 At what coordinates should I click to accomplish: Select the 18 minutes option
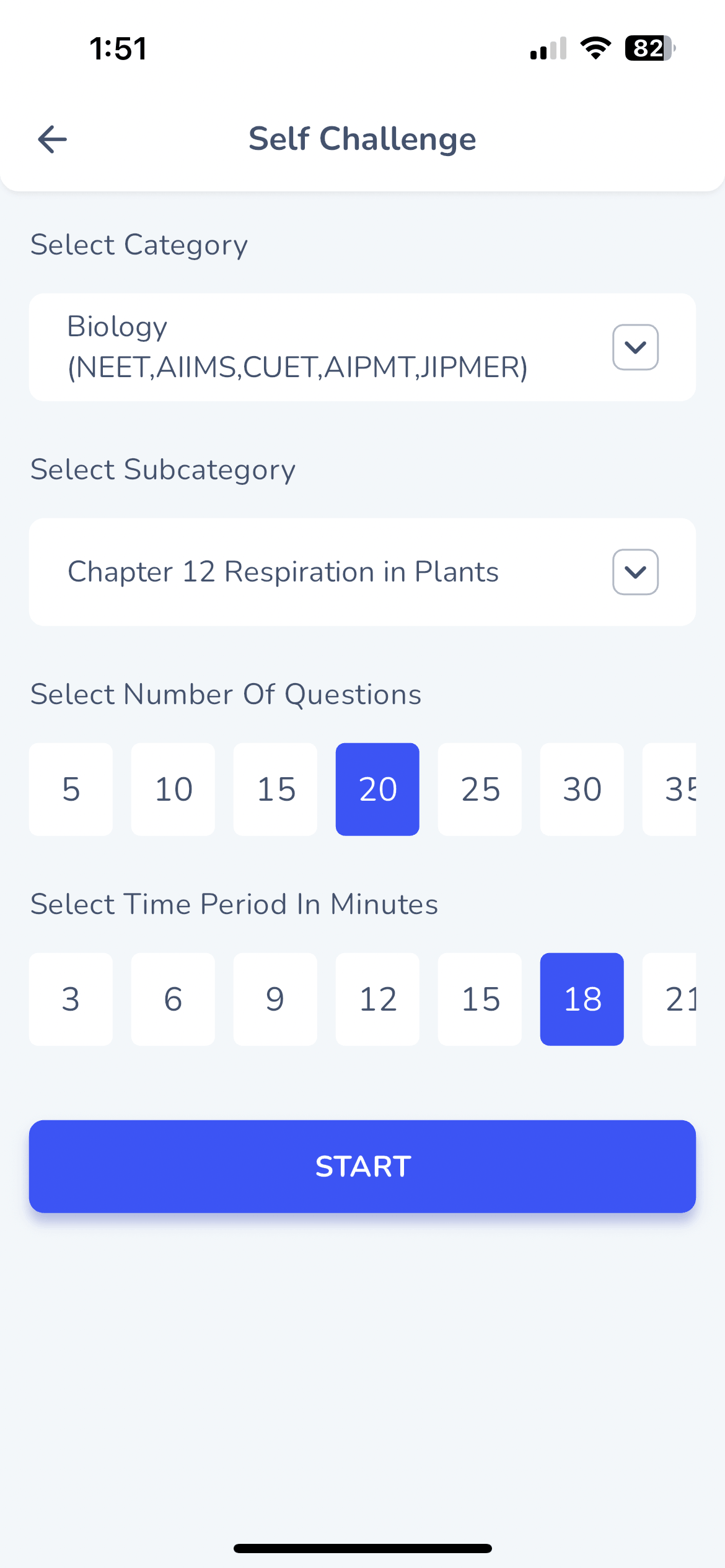[582, 1000]
